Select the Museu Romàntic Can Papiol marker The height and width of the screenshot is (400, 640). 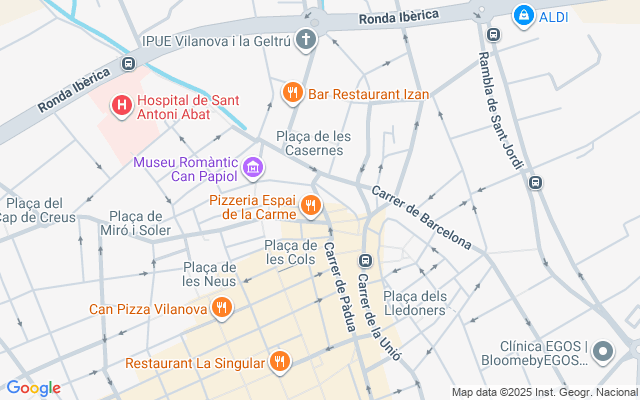tap(253, 168)
